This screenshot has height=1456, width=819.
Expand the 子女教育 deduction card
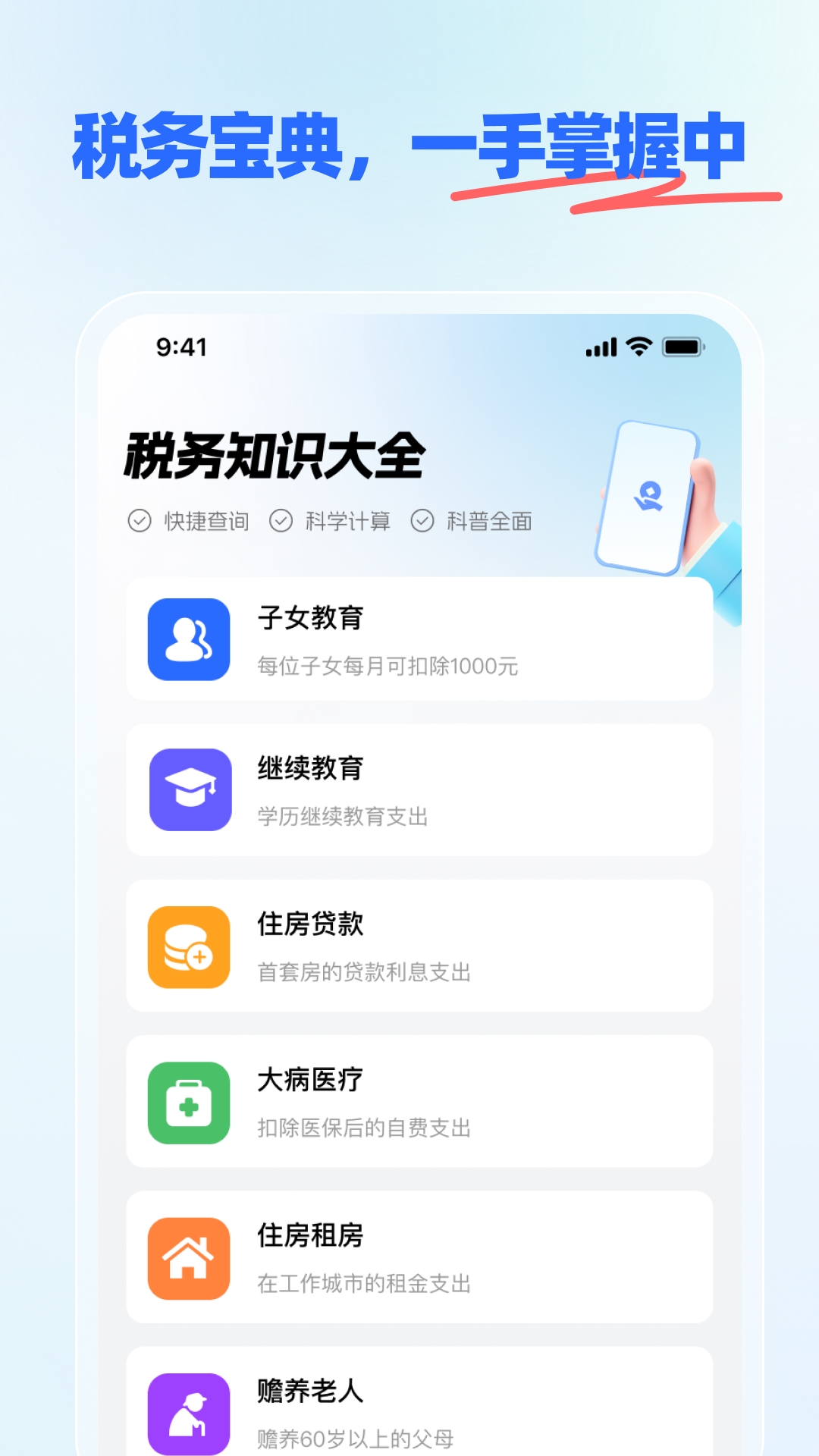pyautogui.click(x=419, y=639)
